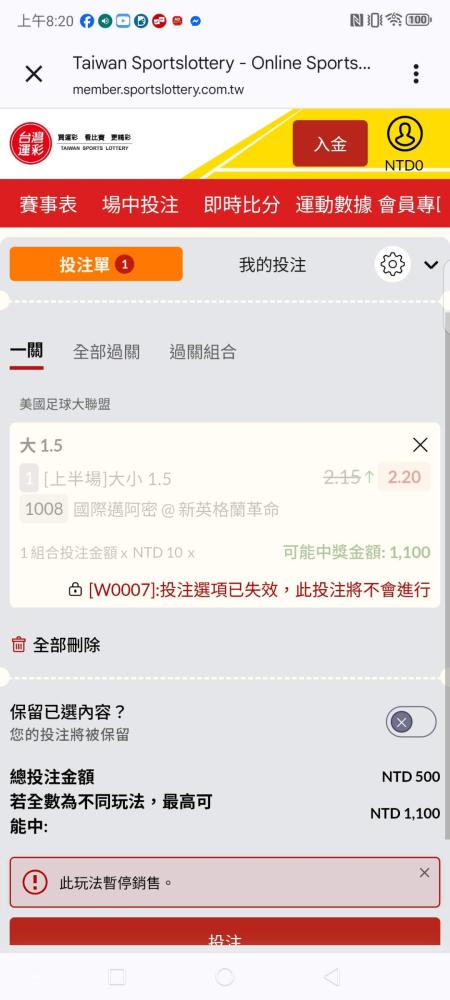
Task: Open 即時比分 live scores
Action: 242,204
